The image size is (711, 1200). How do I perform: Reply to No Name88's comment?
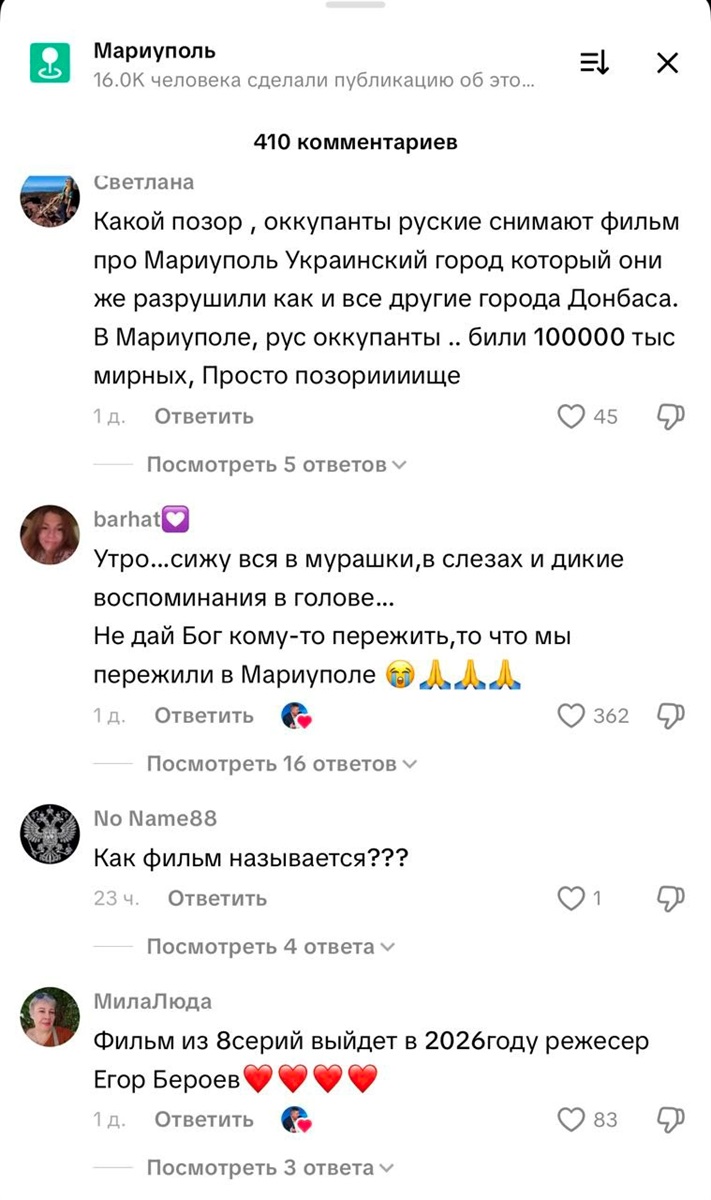click(x=217, y=898)
